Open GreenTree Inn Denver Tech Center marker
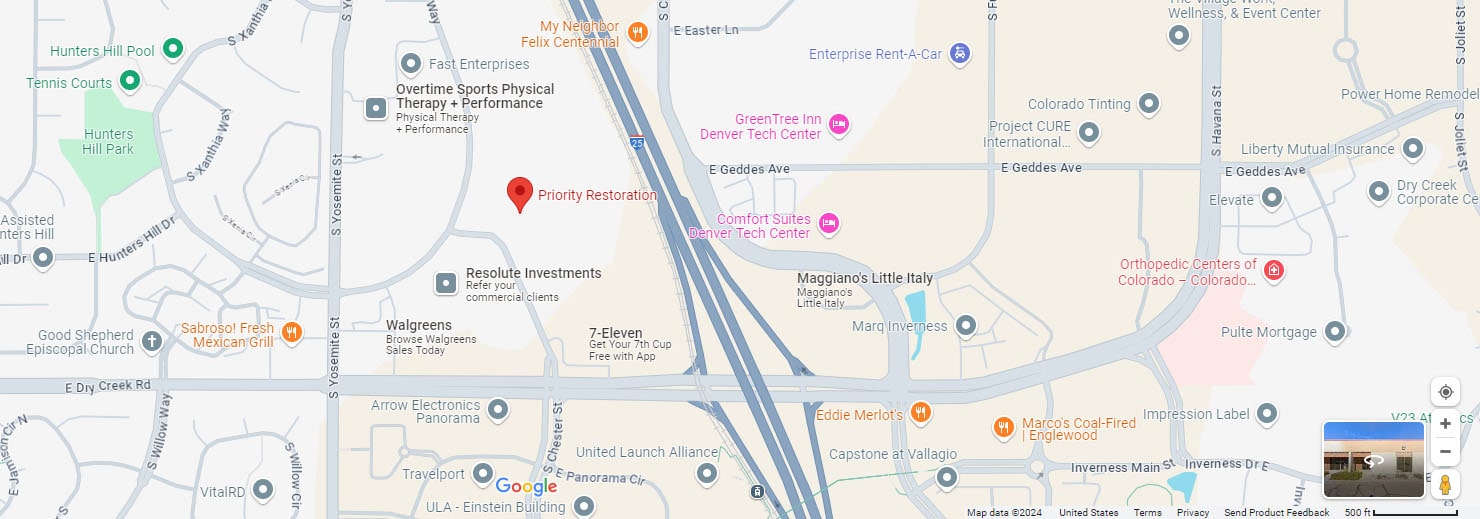 click(x=839, y=124)
